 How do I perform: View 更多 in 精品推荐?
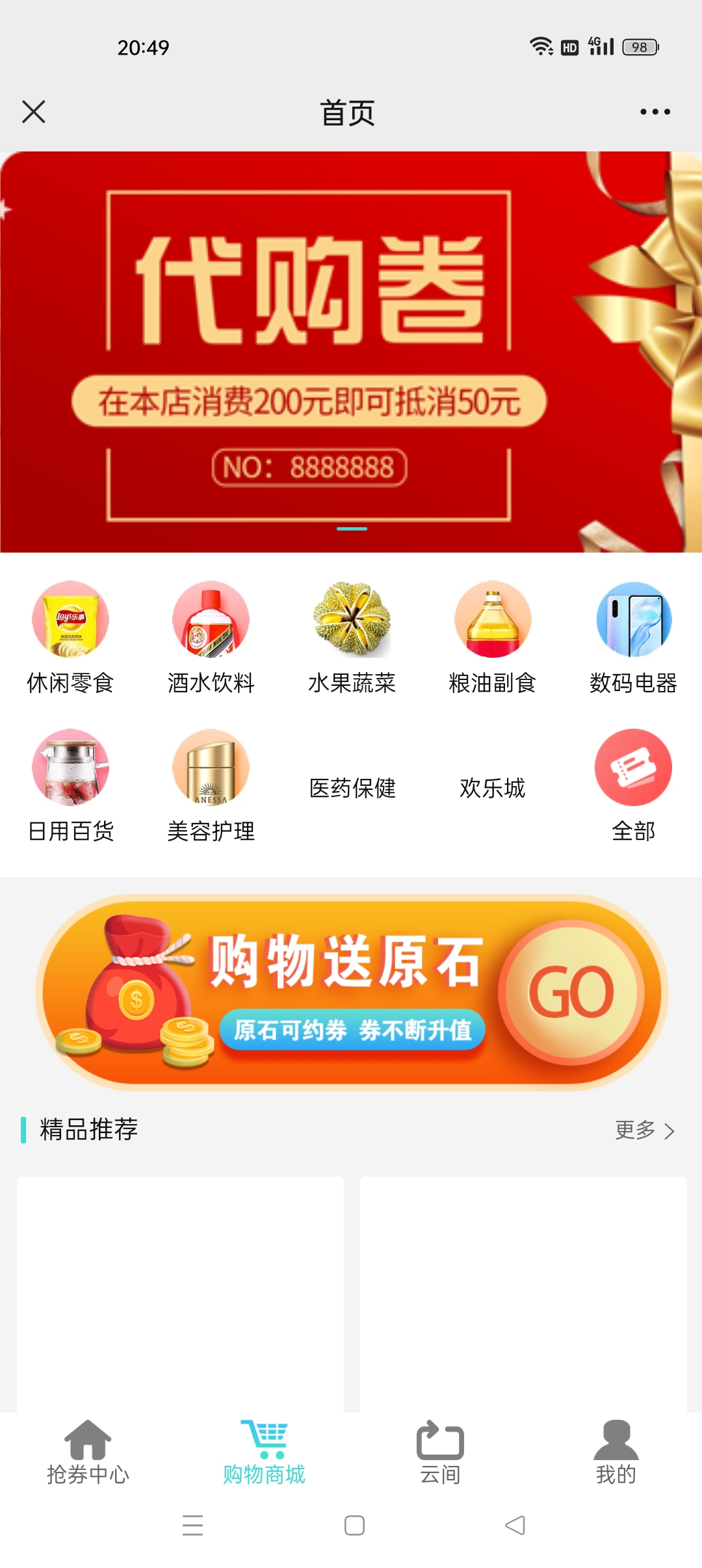645,1130
